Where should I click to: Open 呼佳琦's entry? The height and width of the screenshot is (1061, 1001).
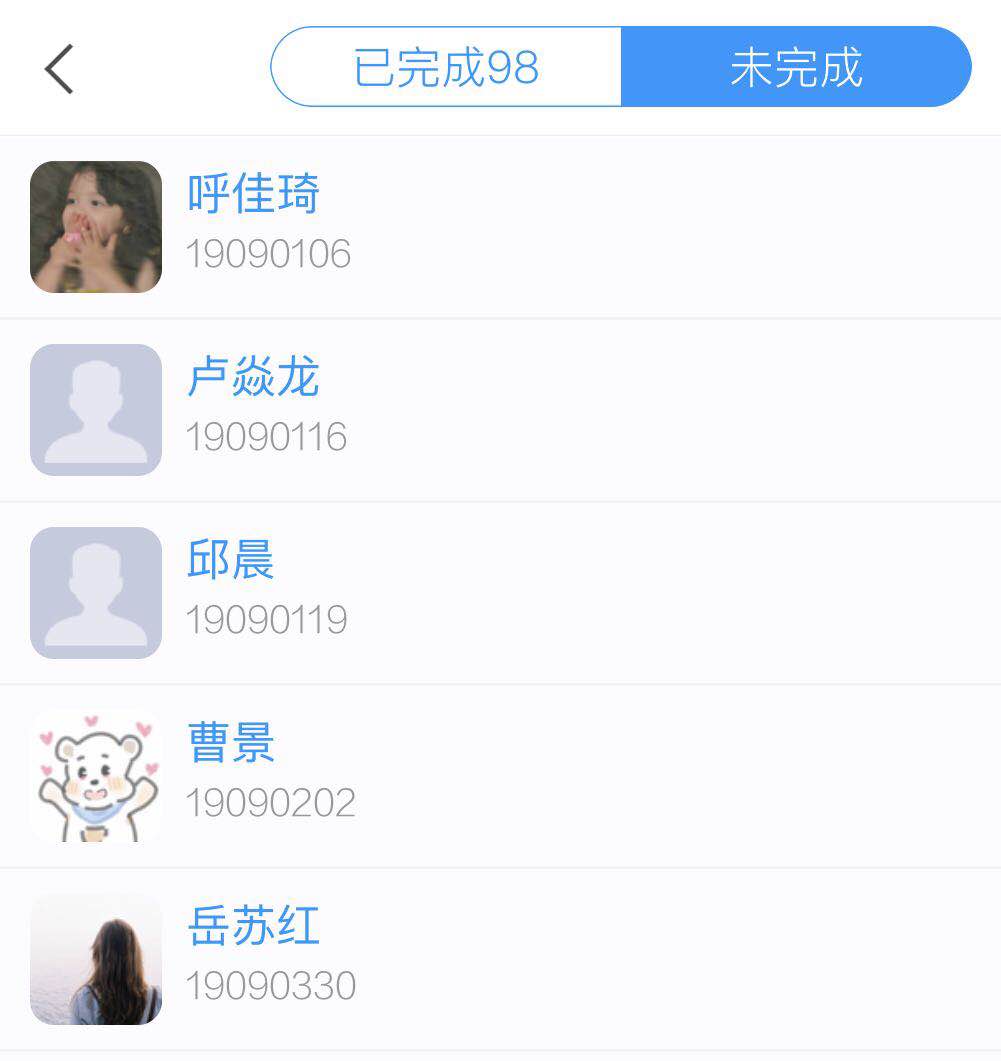pos(500,227)
